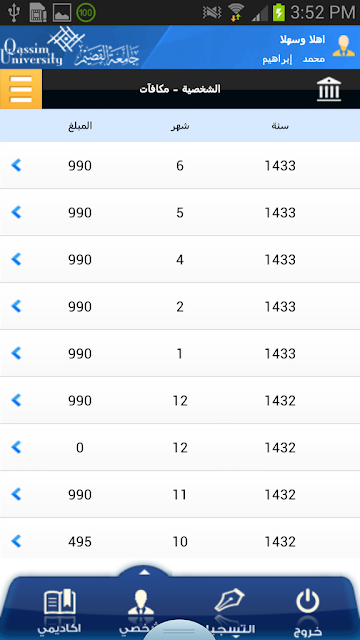Expand the bottom bar up arrow handle

click(x=144, y=572)
